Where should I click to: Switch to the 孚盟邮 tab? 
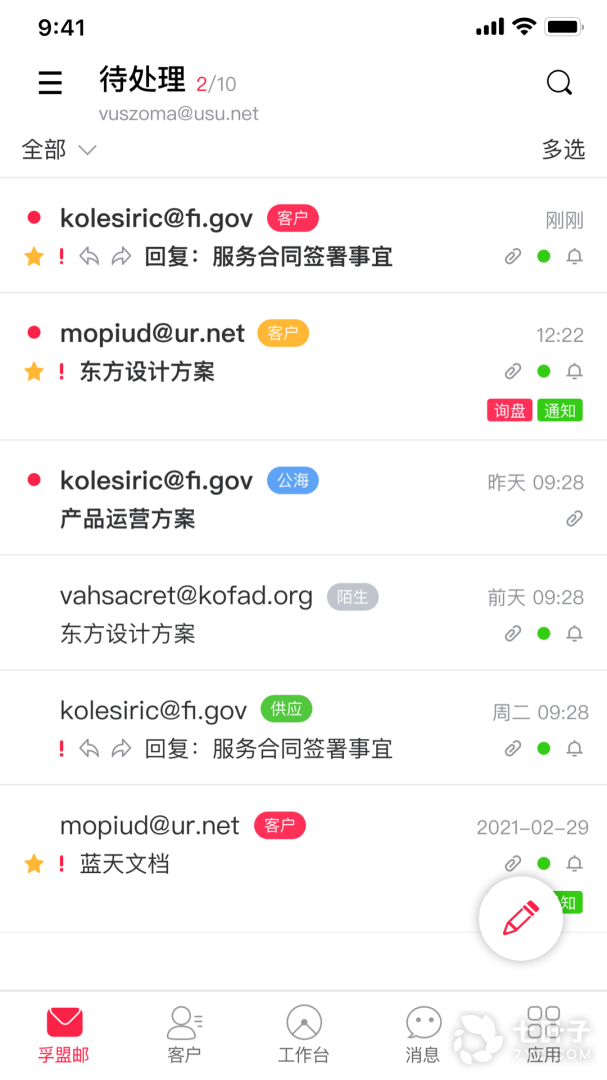point(64,1035)
